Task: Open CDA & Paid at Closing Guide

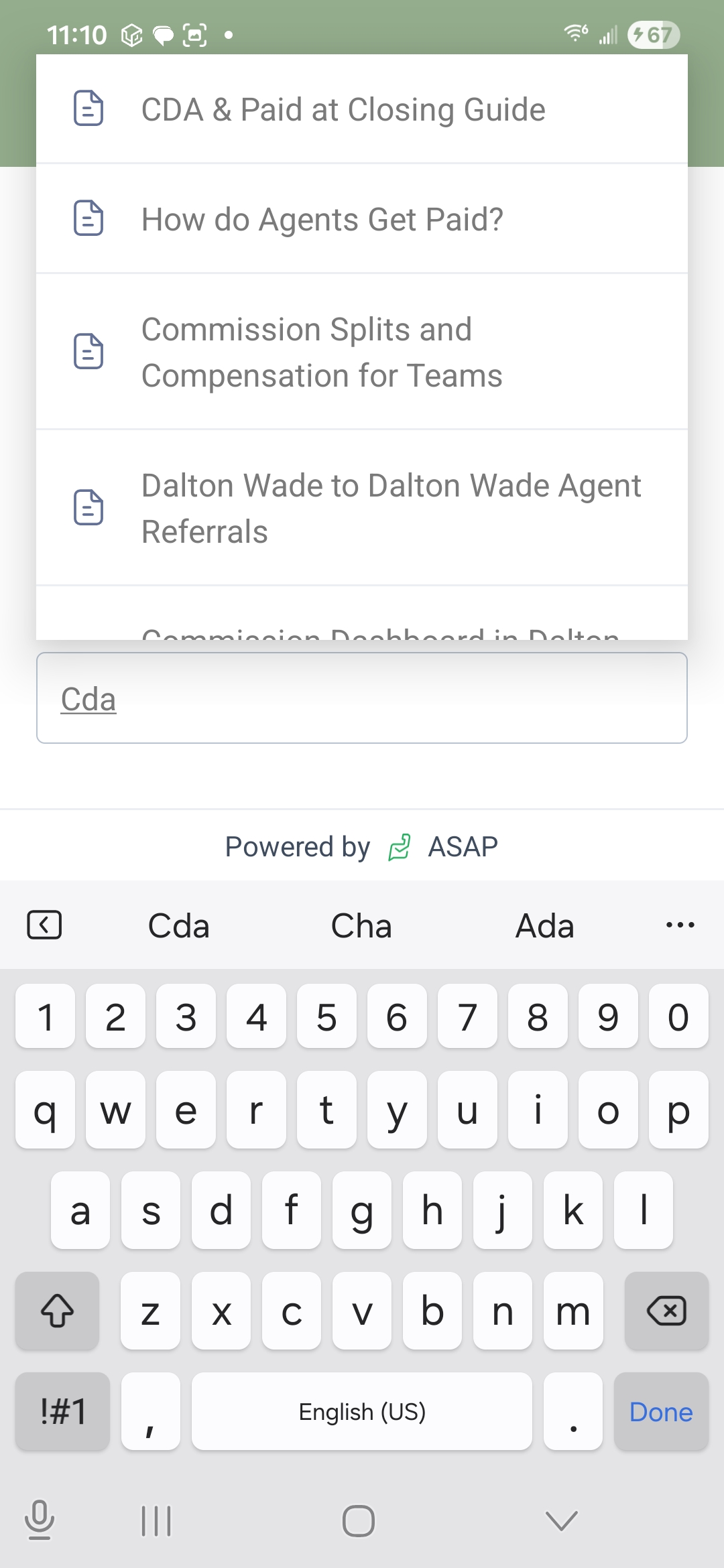Action: pyautogui.click(x=343, y=109)
